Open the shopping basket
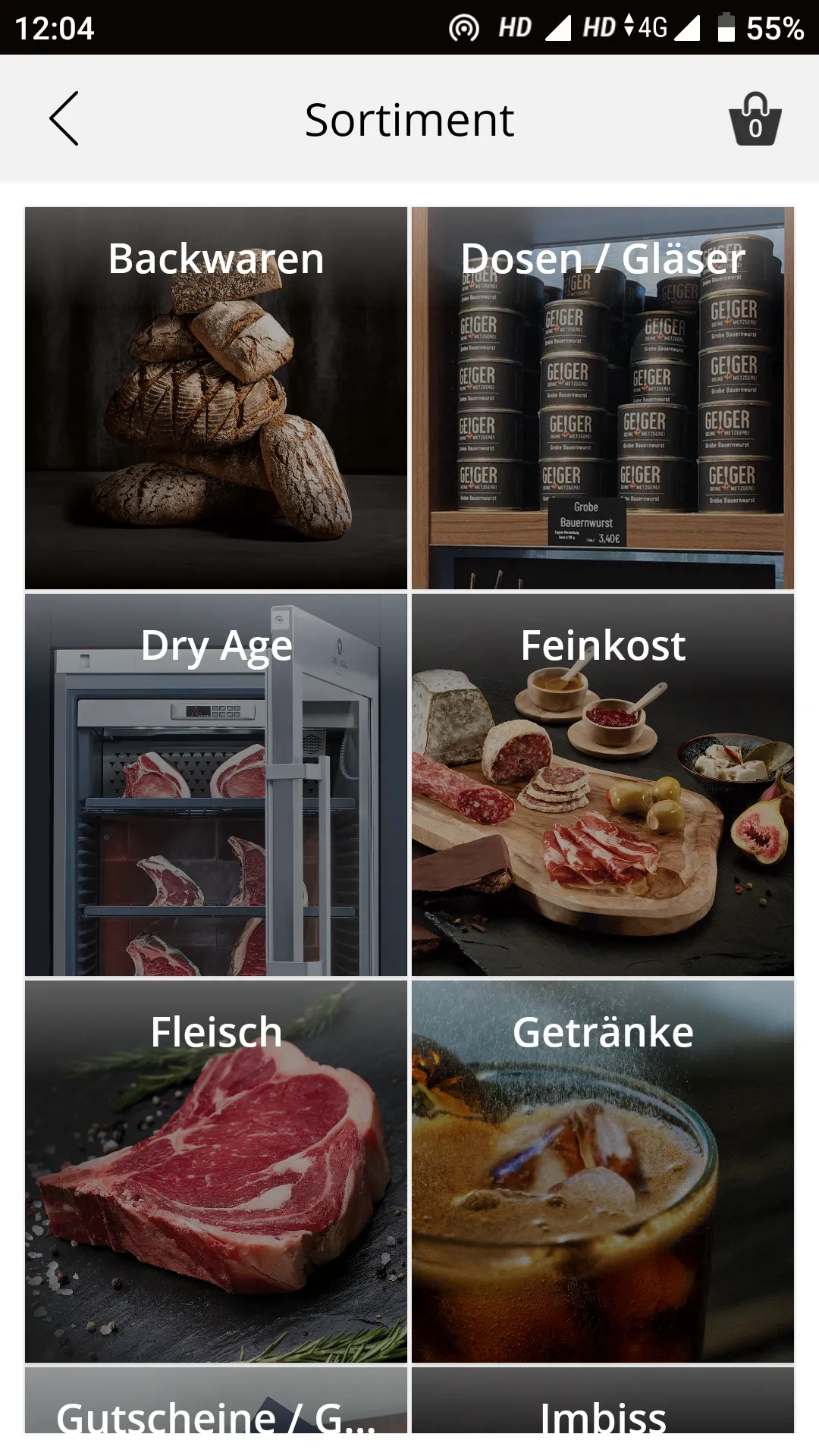This screenshot has height=1456, width=819. 755,119
